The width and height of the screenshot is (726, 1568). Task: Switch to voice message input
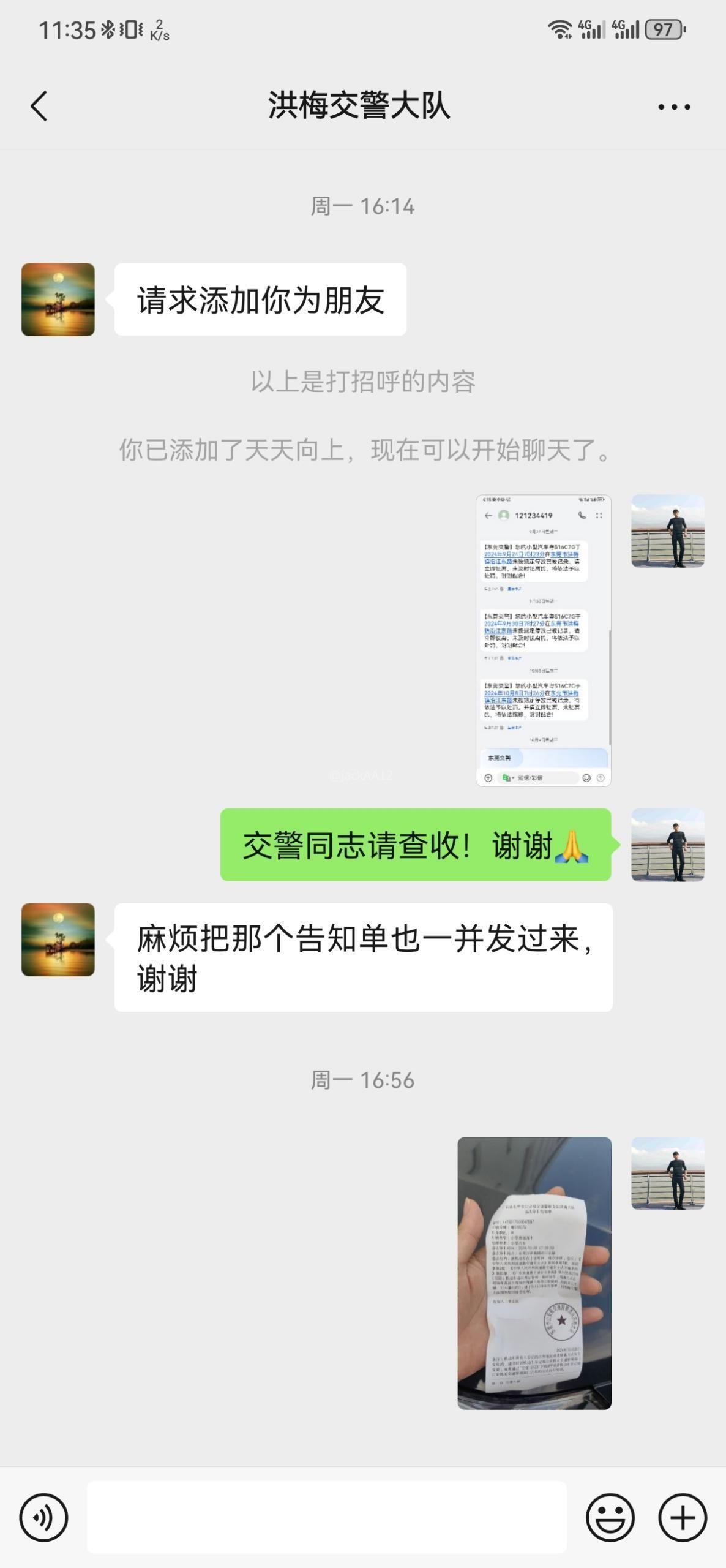click(x=43, y=1517)
